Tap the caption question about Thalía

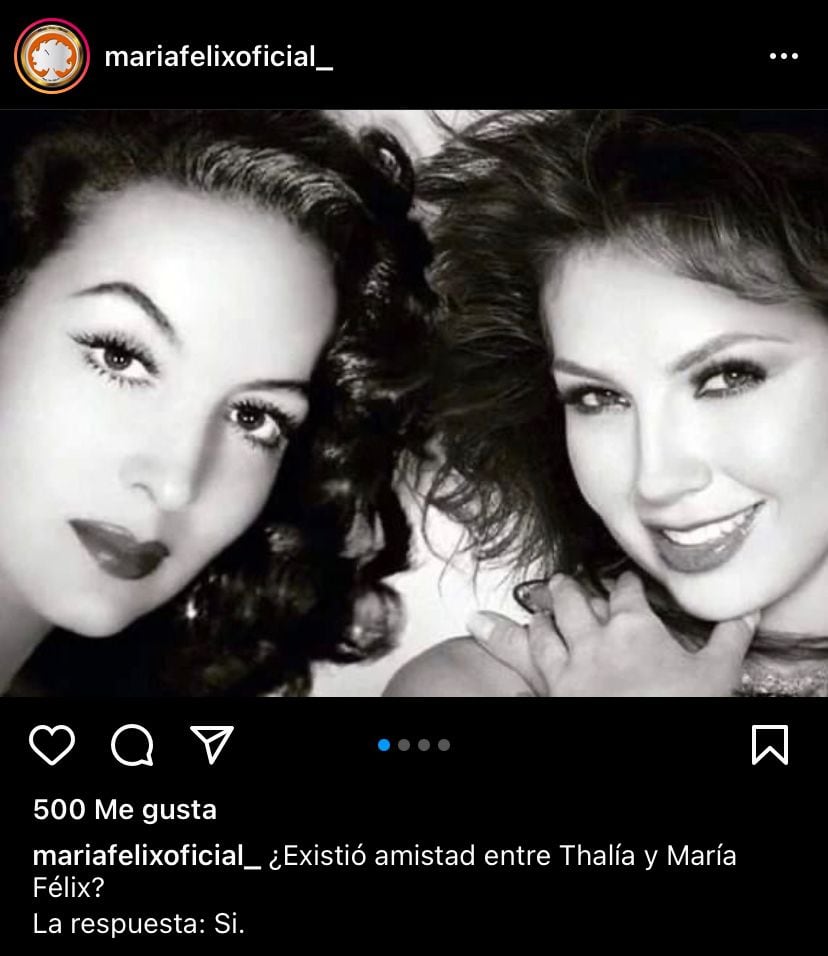(500, 855)
